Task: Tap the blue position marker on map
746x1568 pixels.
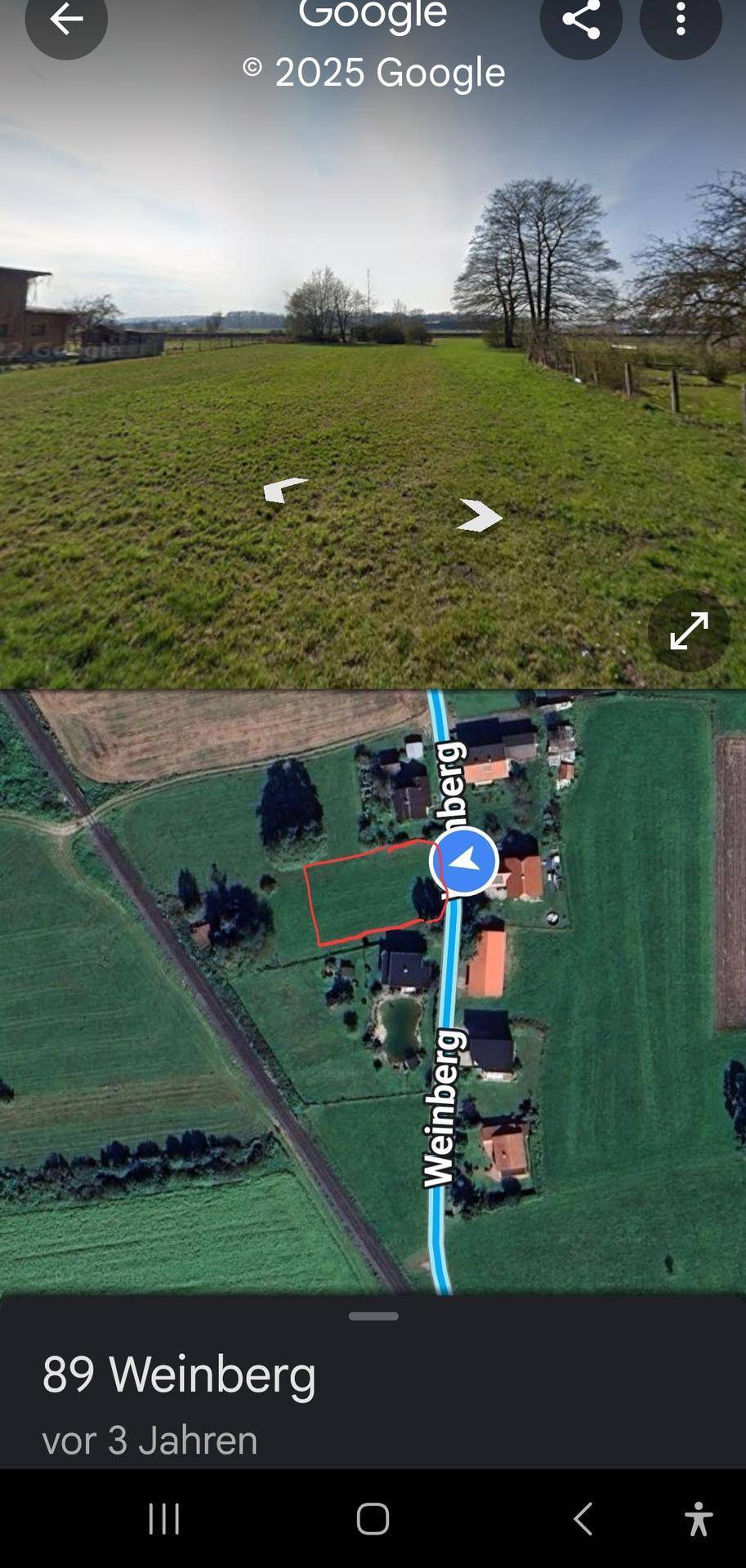Action: (464, 861)
